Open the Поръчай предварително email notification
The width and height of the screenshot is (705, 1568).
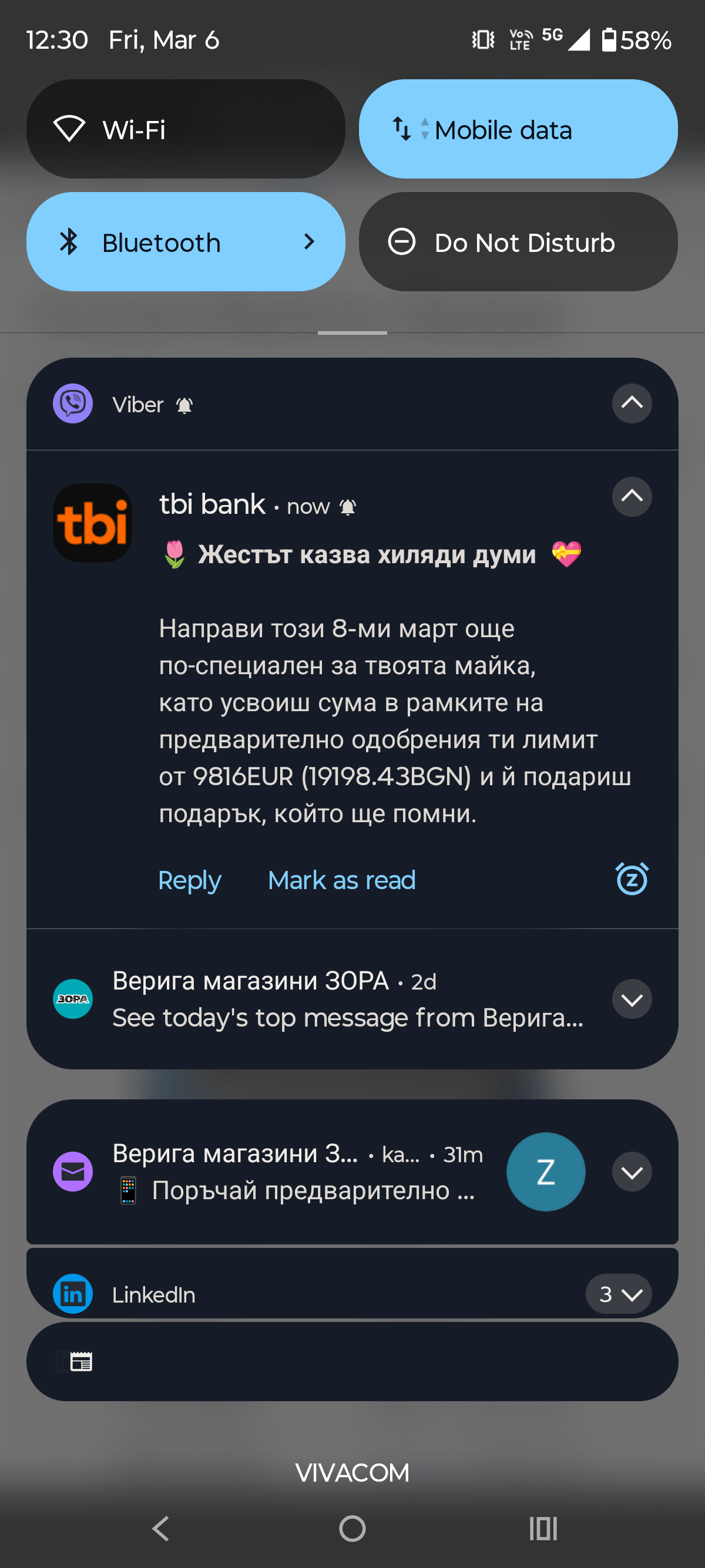pos(292,1172)
